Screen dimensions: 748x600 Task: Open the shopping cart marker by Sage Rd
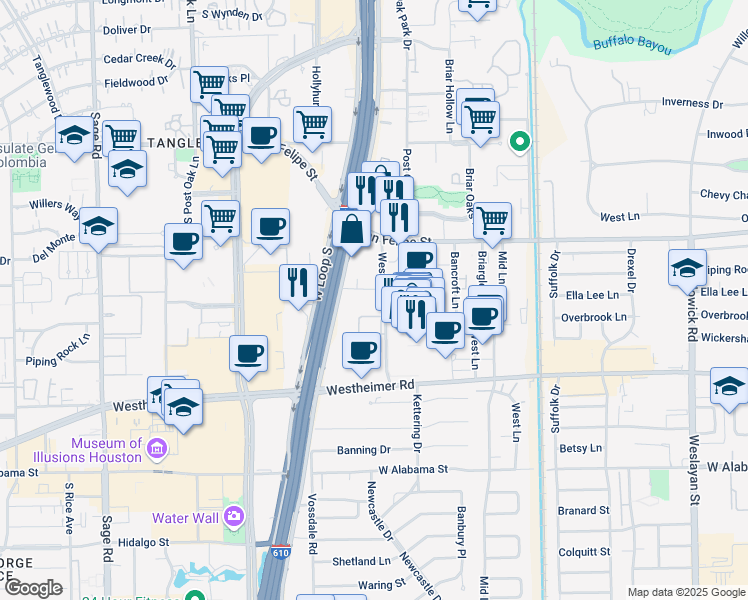point(122,138)
